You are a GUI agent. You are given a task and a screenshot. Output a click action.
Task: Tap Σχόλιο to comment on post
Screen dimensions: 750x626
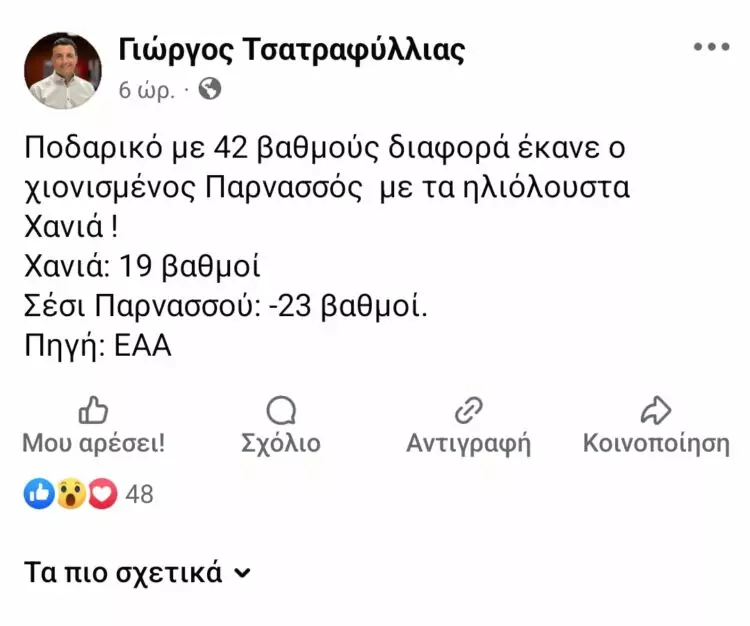[281, 427]
